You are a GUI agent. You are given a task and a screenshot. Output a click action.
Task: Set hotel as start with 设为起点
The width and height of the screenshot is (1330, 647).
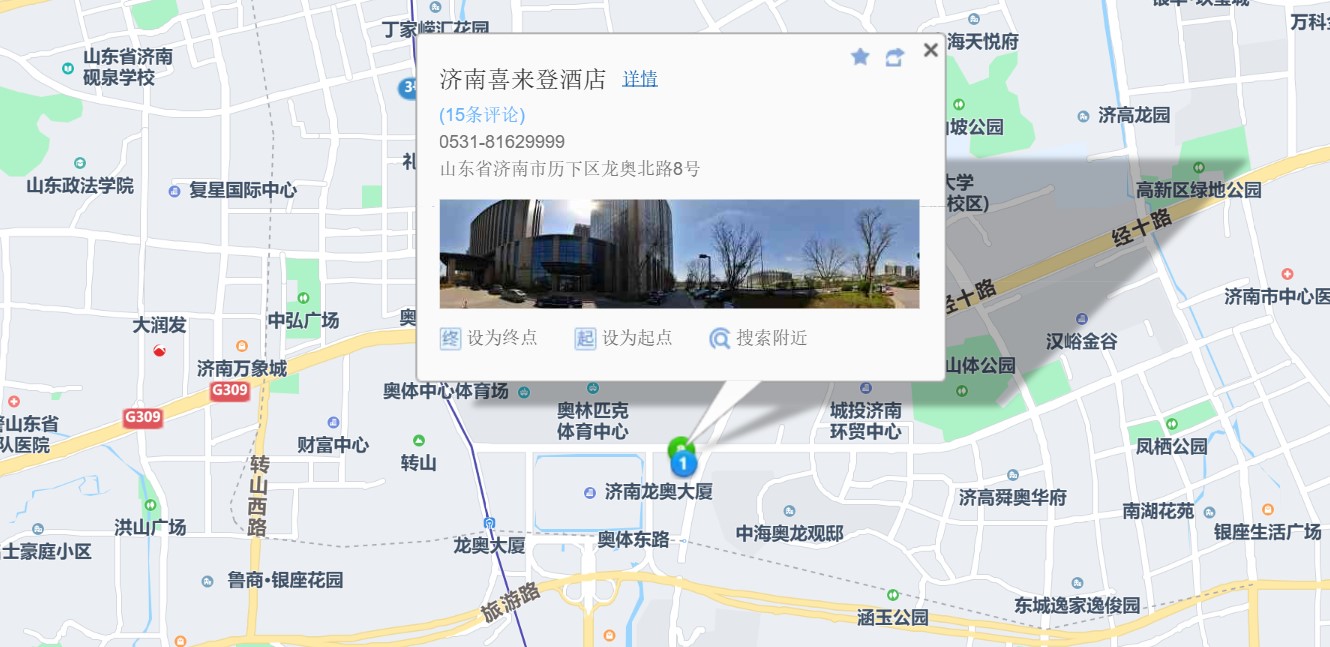tap(624, 338)
